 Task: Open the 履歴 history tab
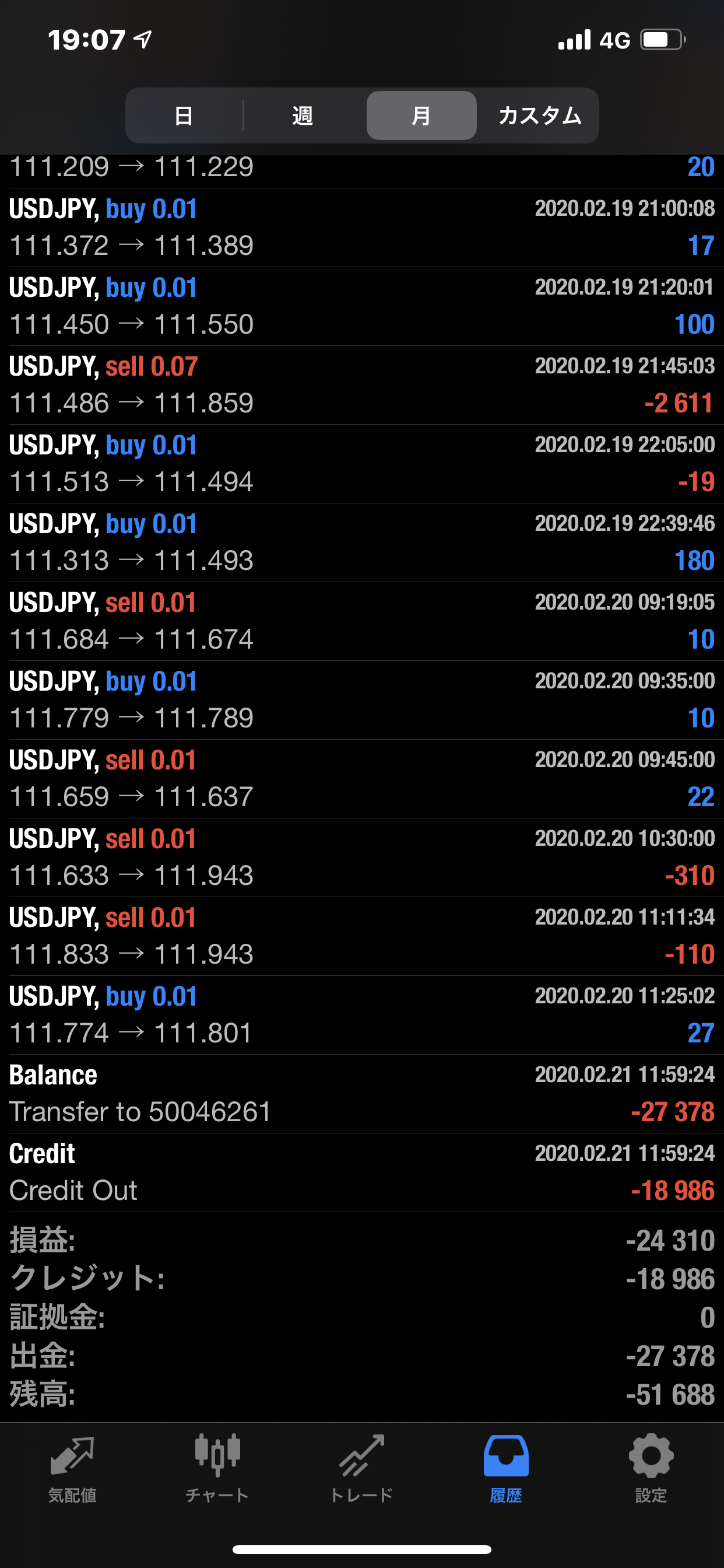pyautogui.click(x=506, y=1468)
